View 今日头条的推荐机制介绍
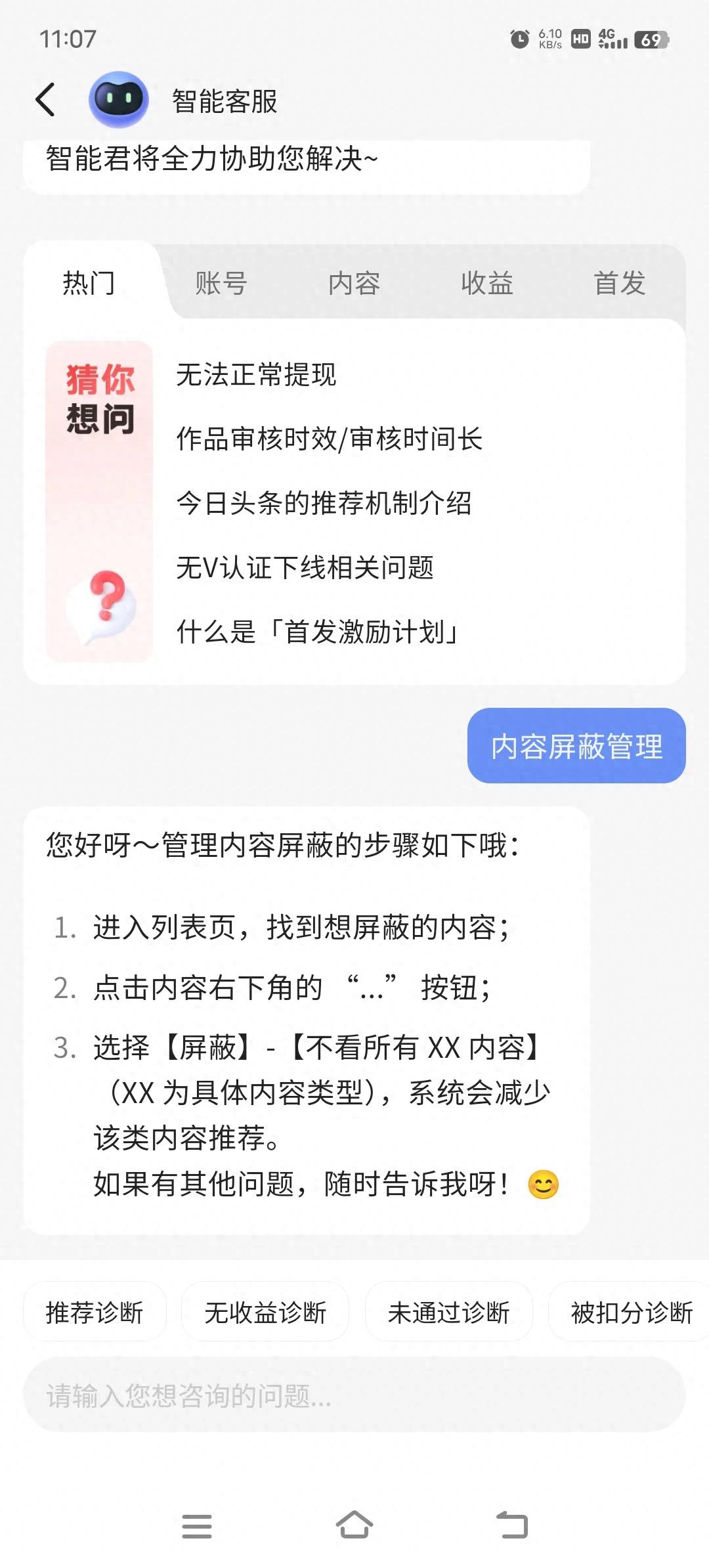 [324, 503]
